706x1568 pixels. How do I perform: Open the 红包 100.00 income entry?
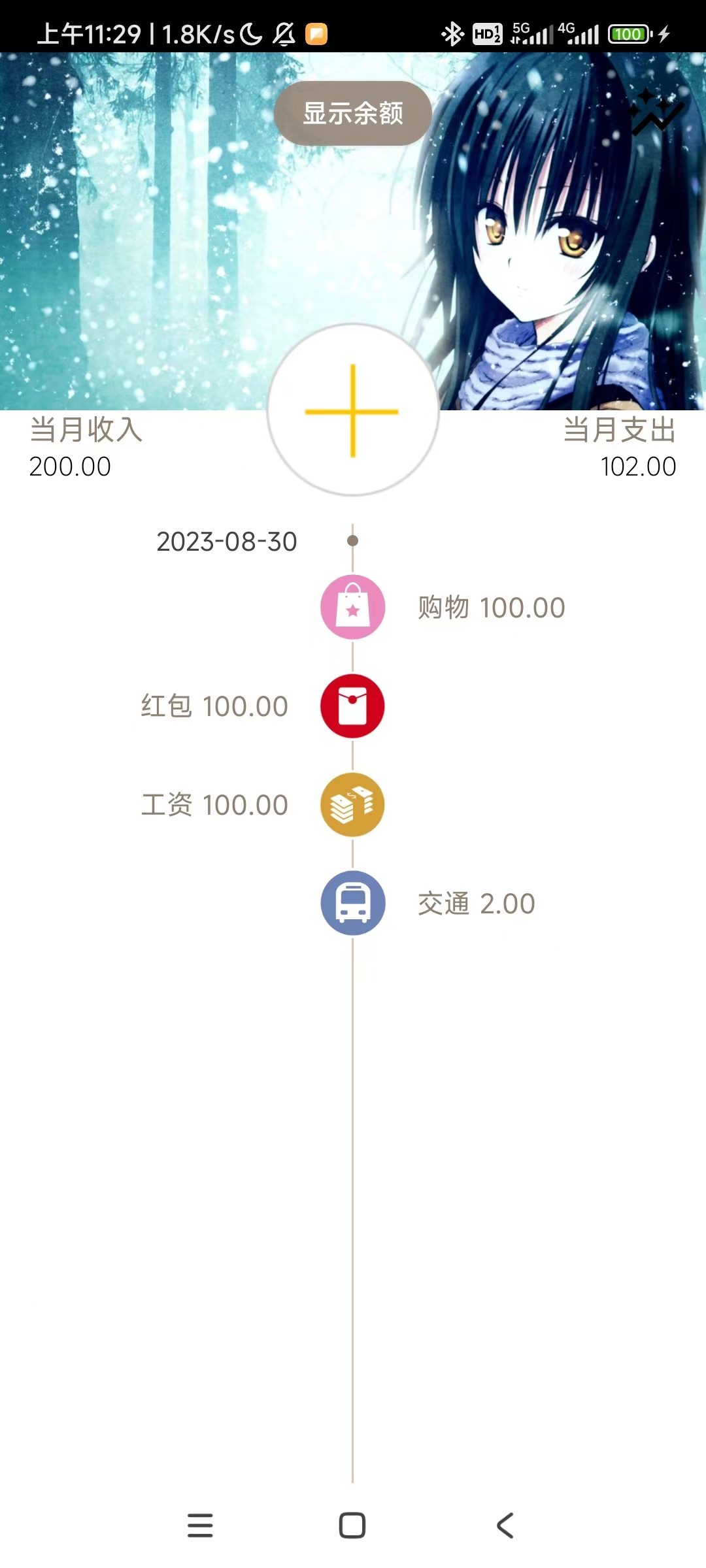(x=352, y=706)
